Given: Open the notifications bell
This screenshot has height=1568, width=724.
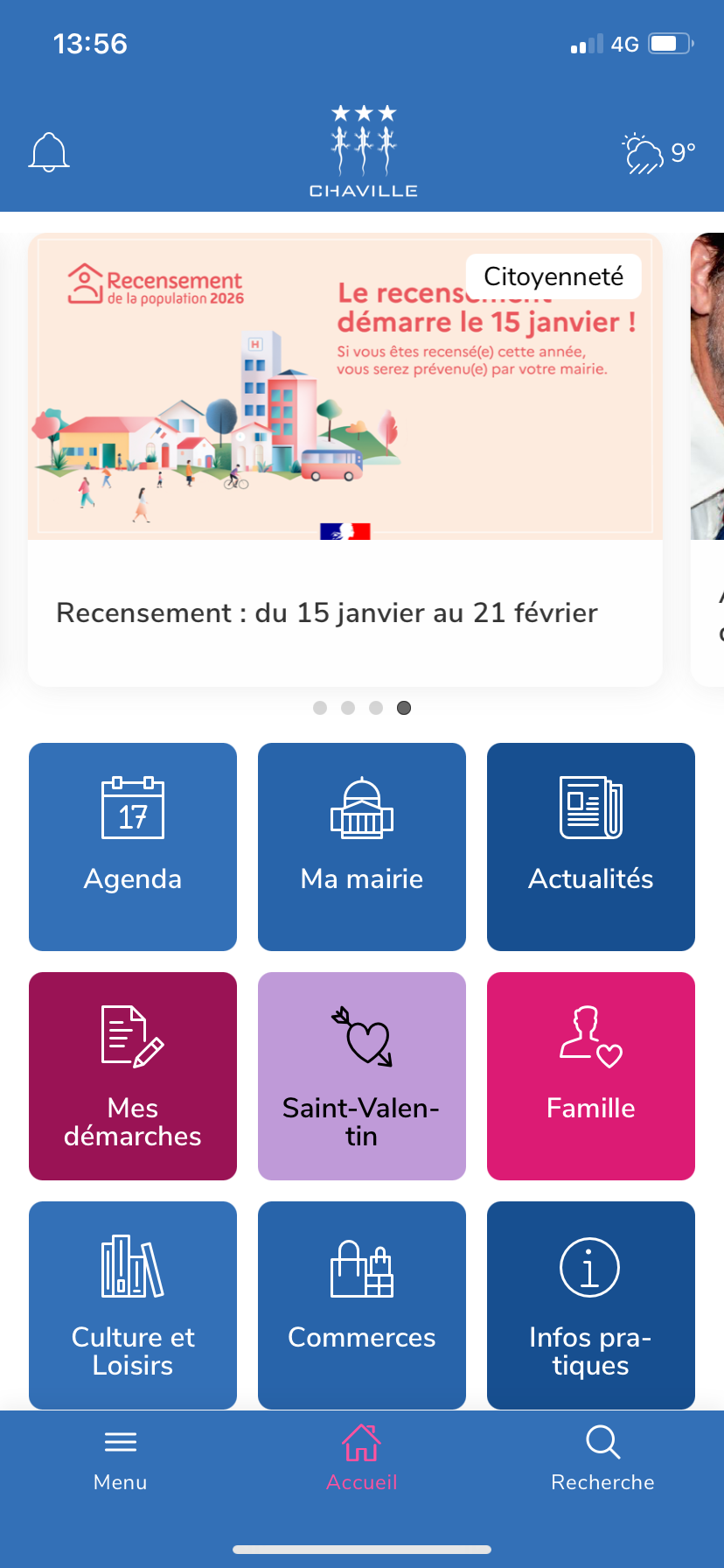Looking at the screenshot, I should 49,153.
